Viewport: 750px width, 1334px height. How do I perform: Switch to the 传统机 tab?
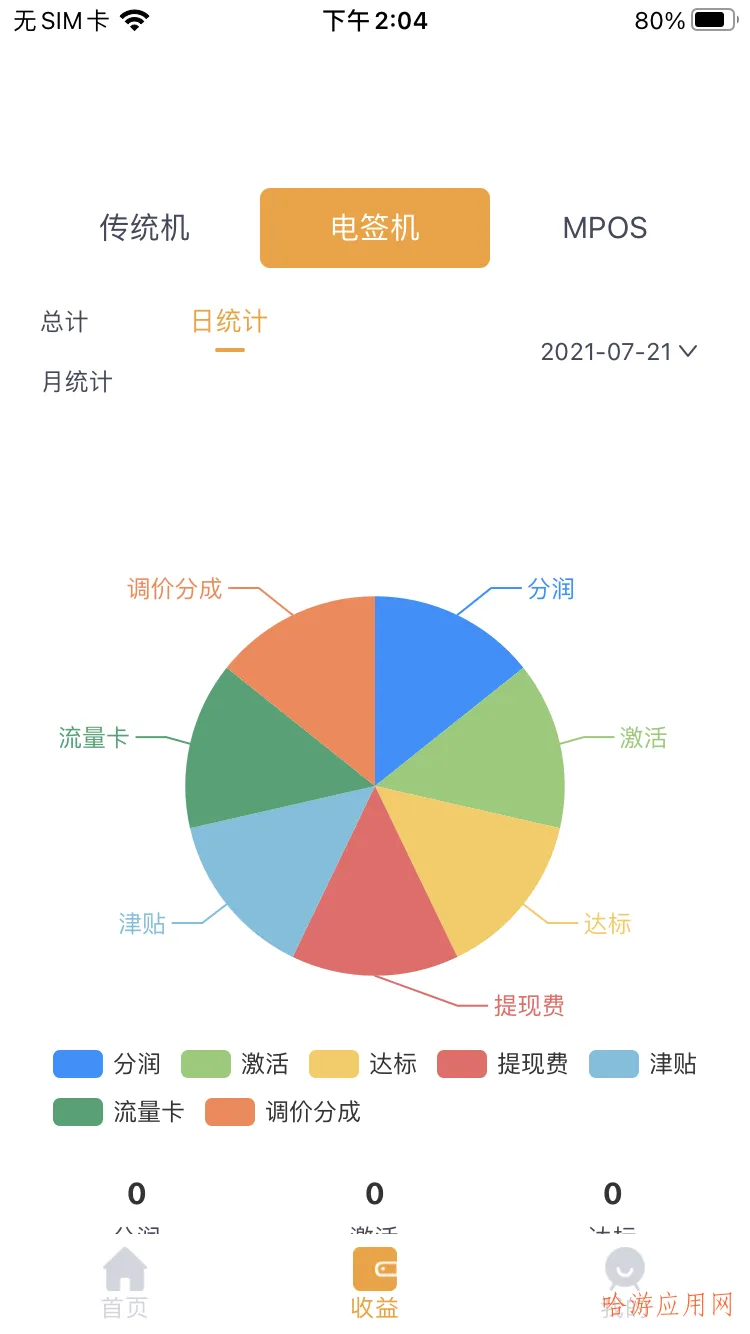tap(145, 228)
